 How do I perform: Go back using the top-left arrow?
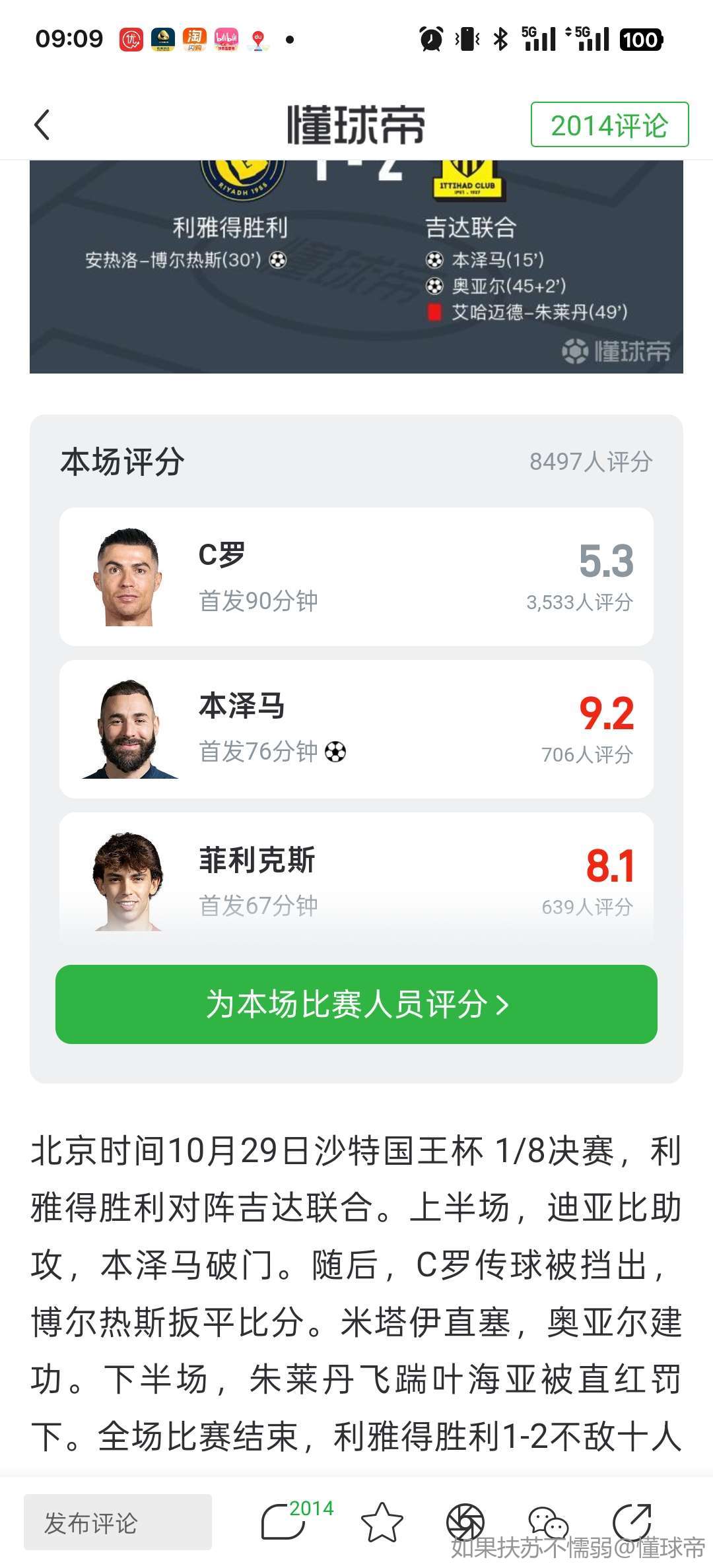(42, 125)
